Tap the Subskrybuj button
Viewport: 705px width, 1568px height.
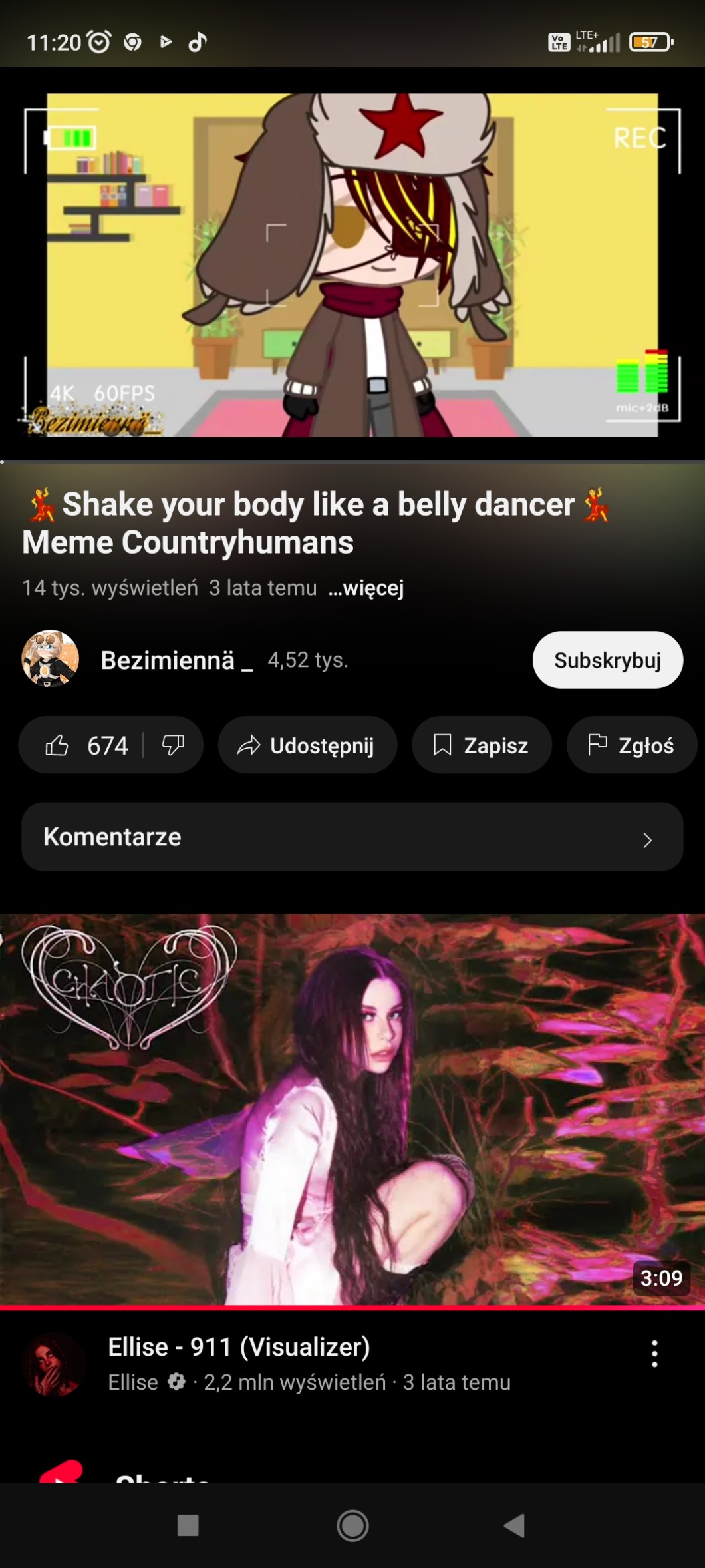[x=607, y=660]
